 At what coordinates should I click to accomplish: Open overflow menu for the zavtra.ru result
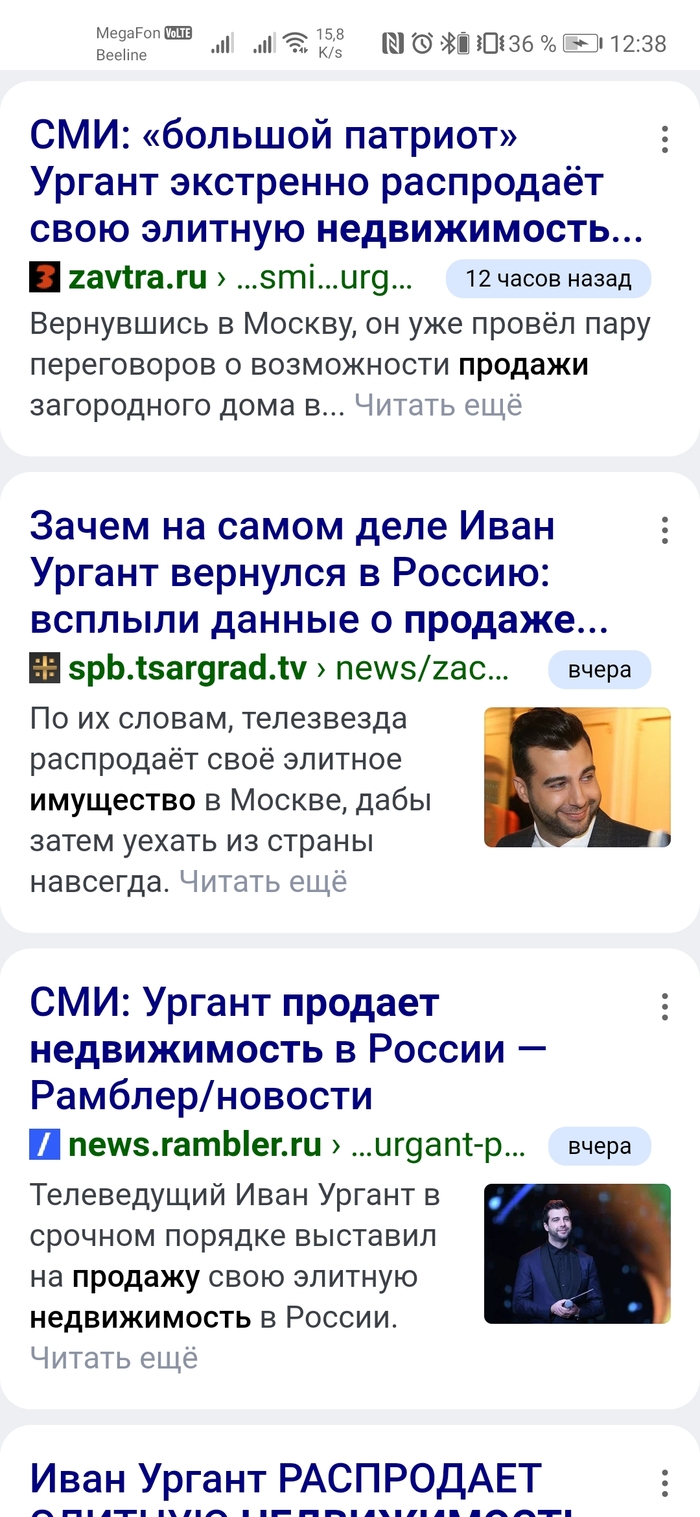pos(664,139)
